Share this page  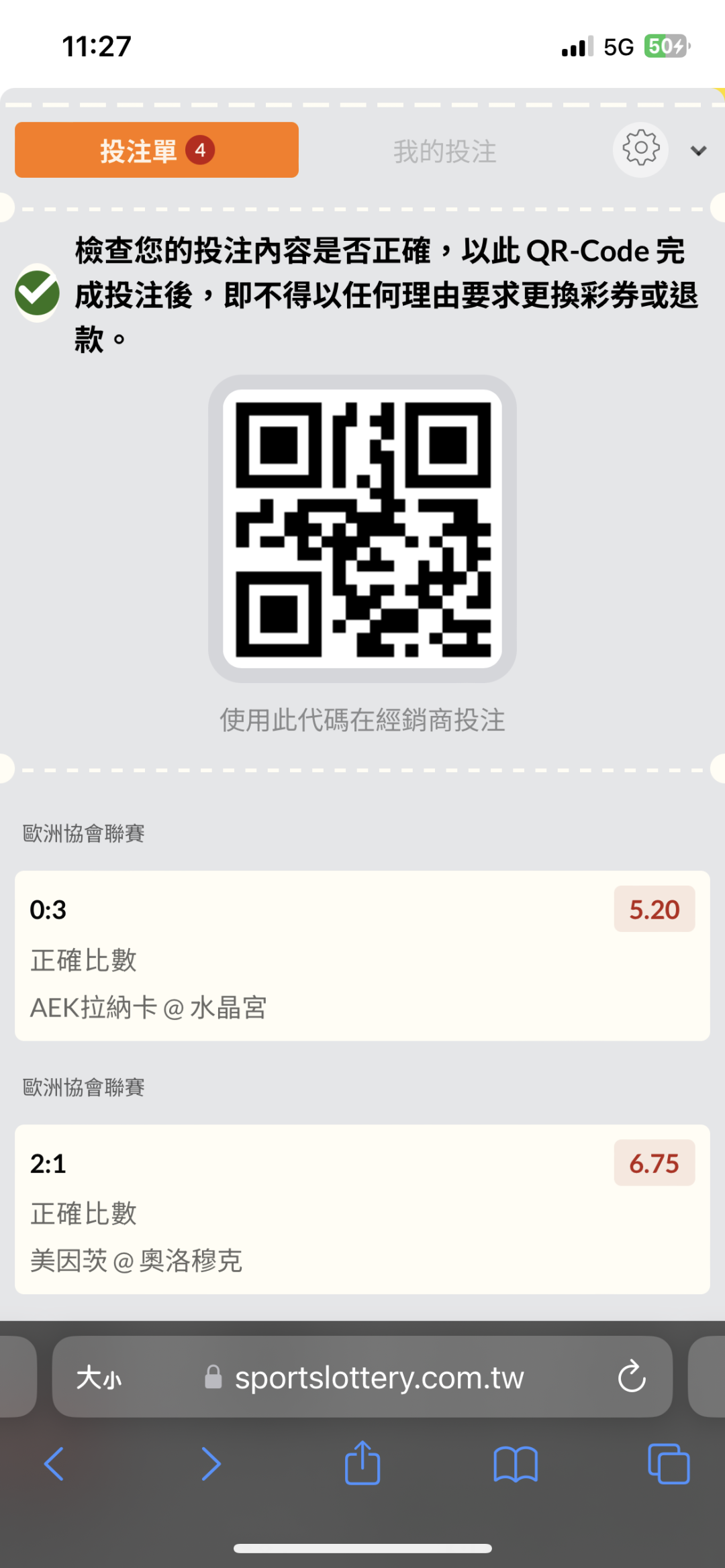[x=362, y=1463]
